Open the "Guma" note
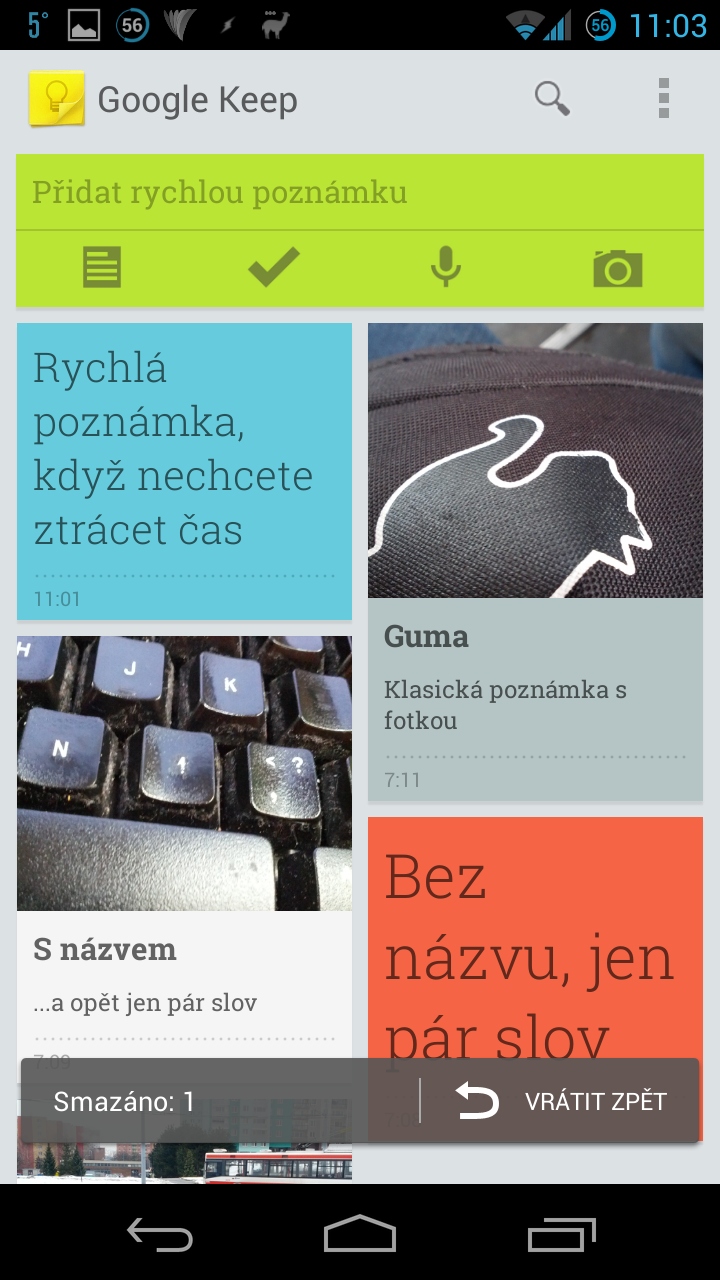 coord(535,561)
